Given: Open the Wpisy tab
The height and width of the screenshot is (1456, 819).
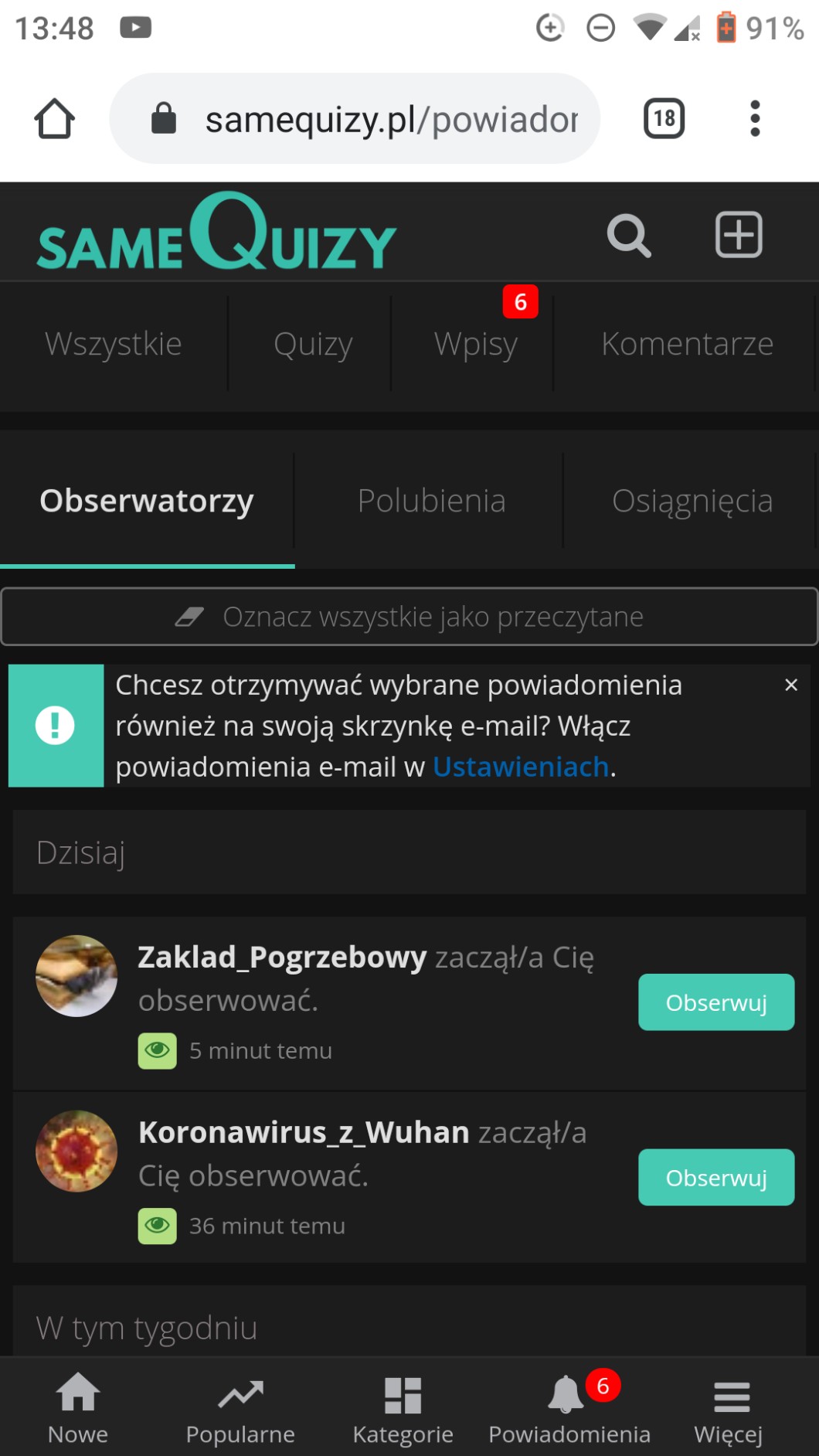Looking at the screenshot, I should click(x=475, y=344).
